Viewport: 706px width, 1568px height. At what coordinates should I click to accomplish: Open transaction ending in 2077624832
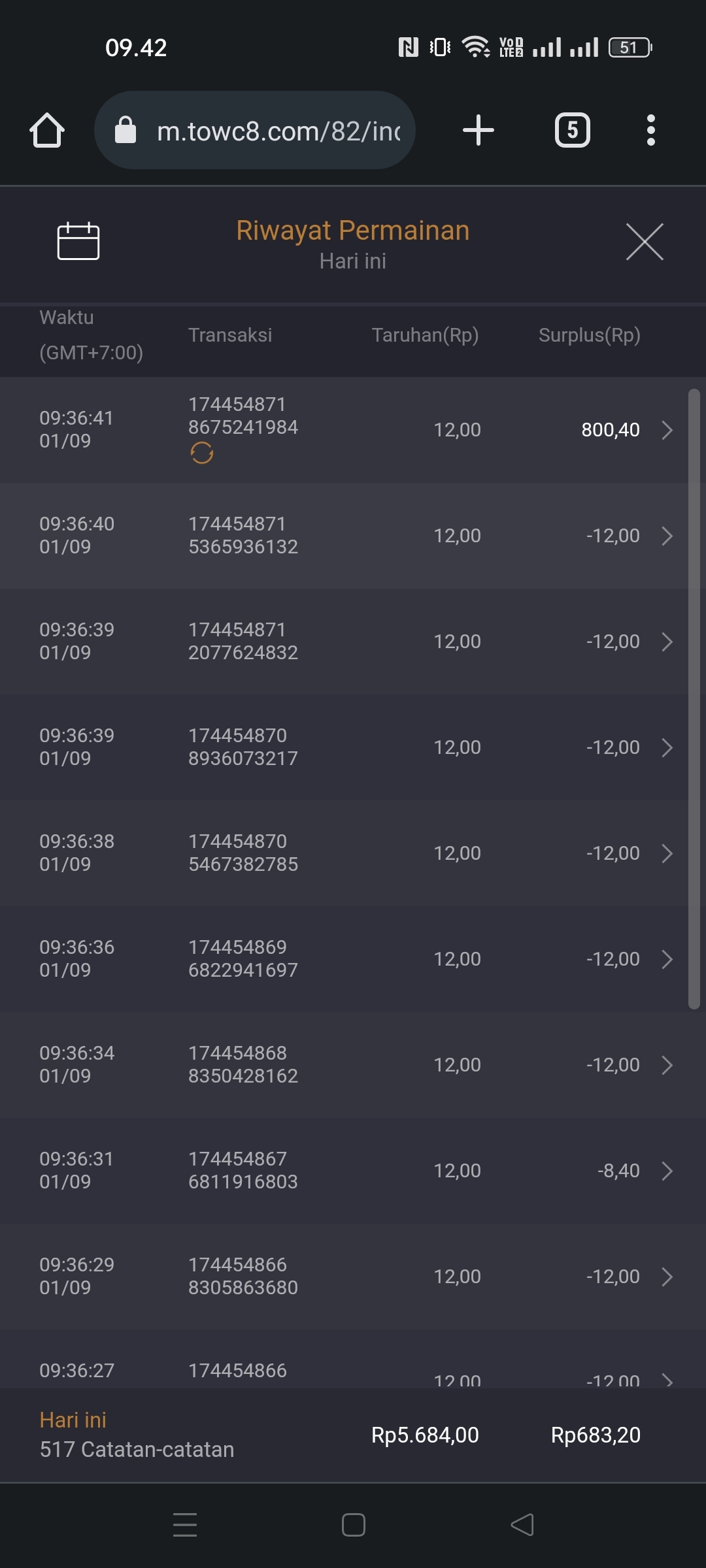[667, 642]
